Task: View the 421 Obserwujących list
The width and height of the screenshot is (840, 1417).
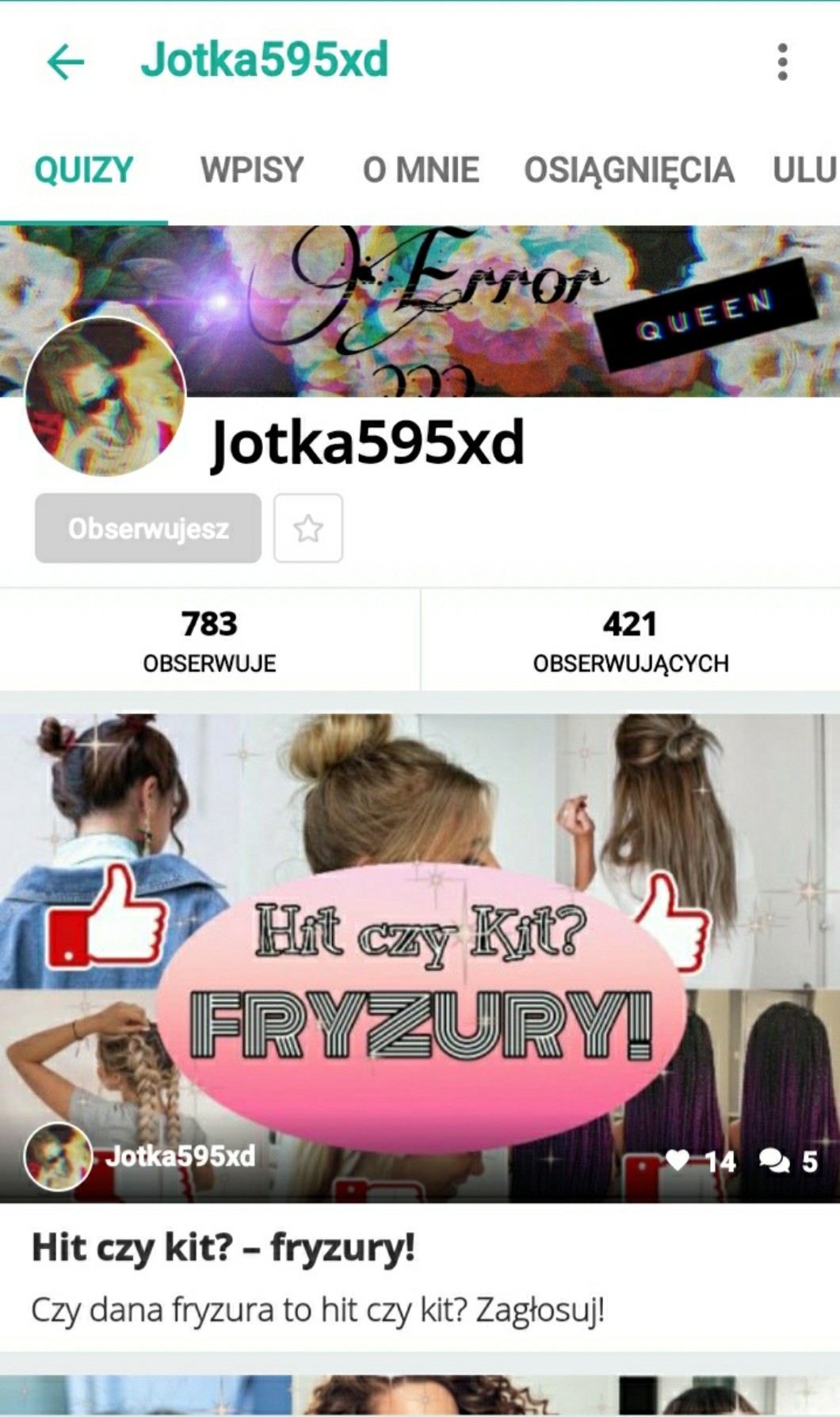Action: tap(630, 640)
